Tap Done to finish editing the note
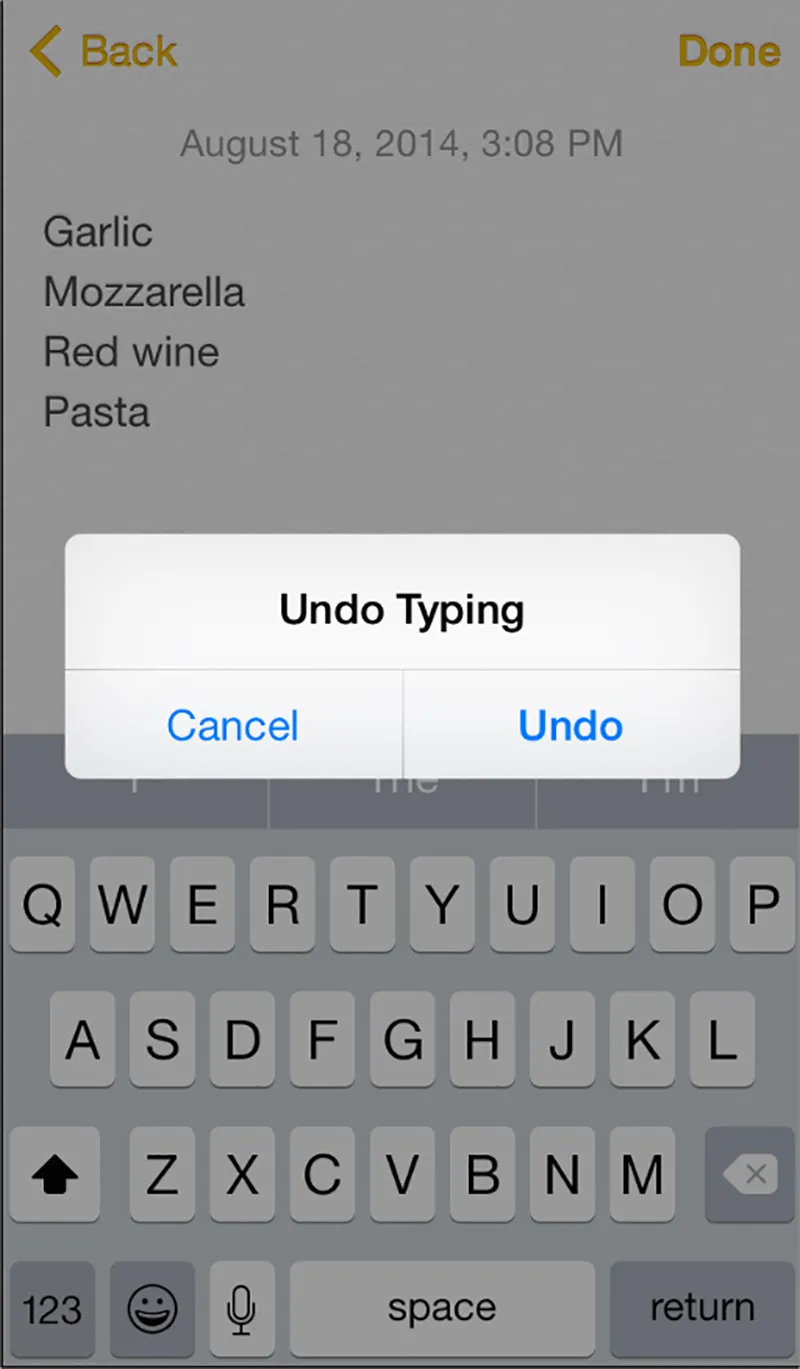800x1369 pixels. click(x=728, y=51)
